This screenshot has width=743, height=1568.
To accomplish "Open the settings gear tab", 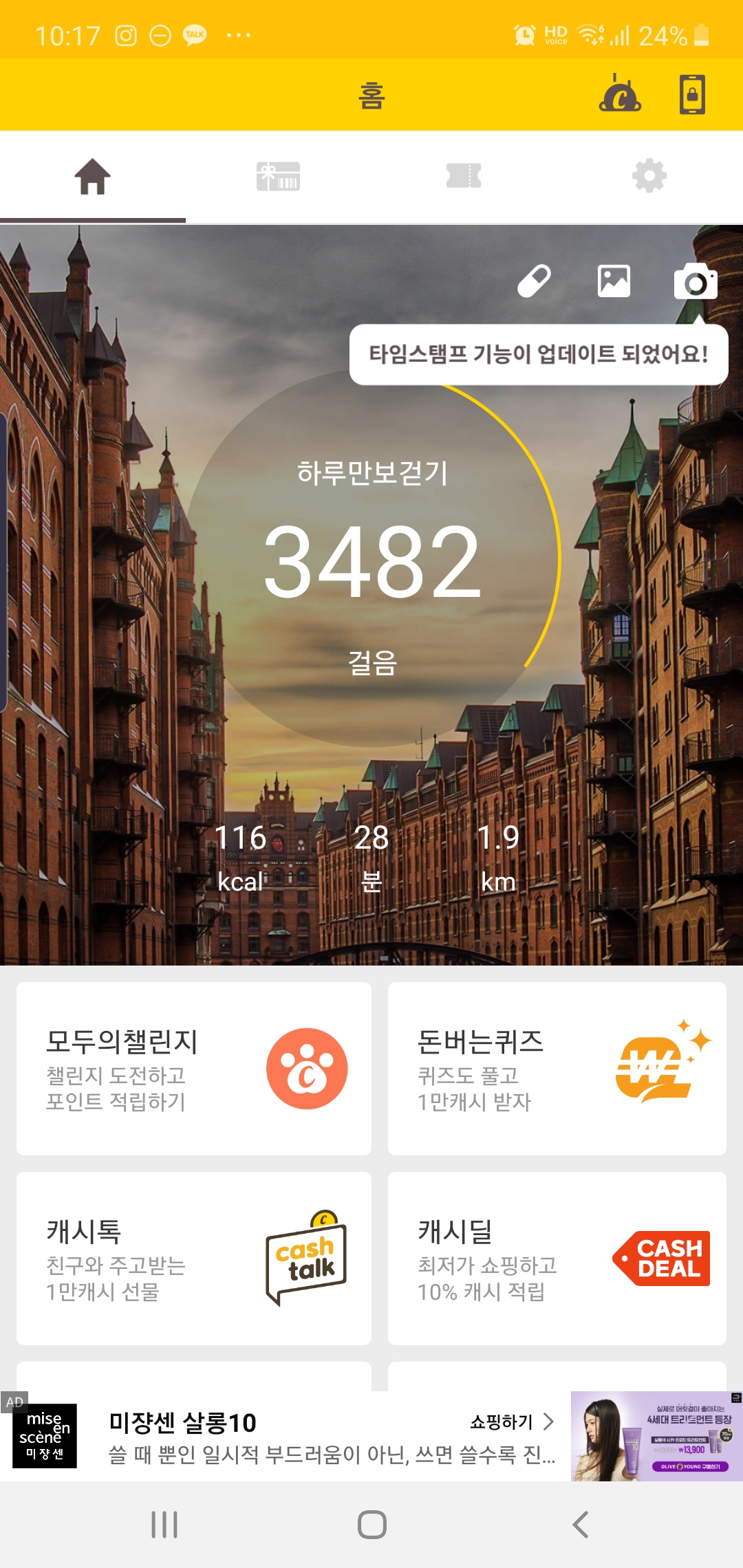I will click(x=649, y=177).
